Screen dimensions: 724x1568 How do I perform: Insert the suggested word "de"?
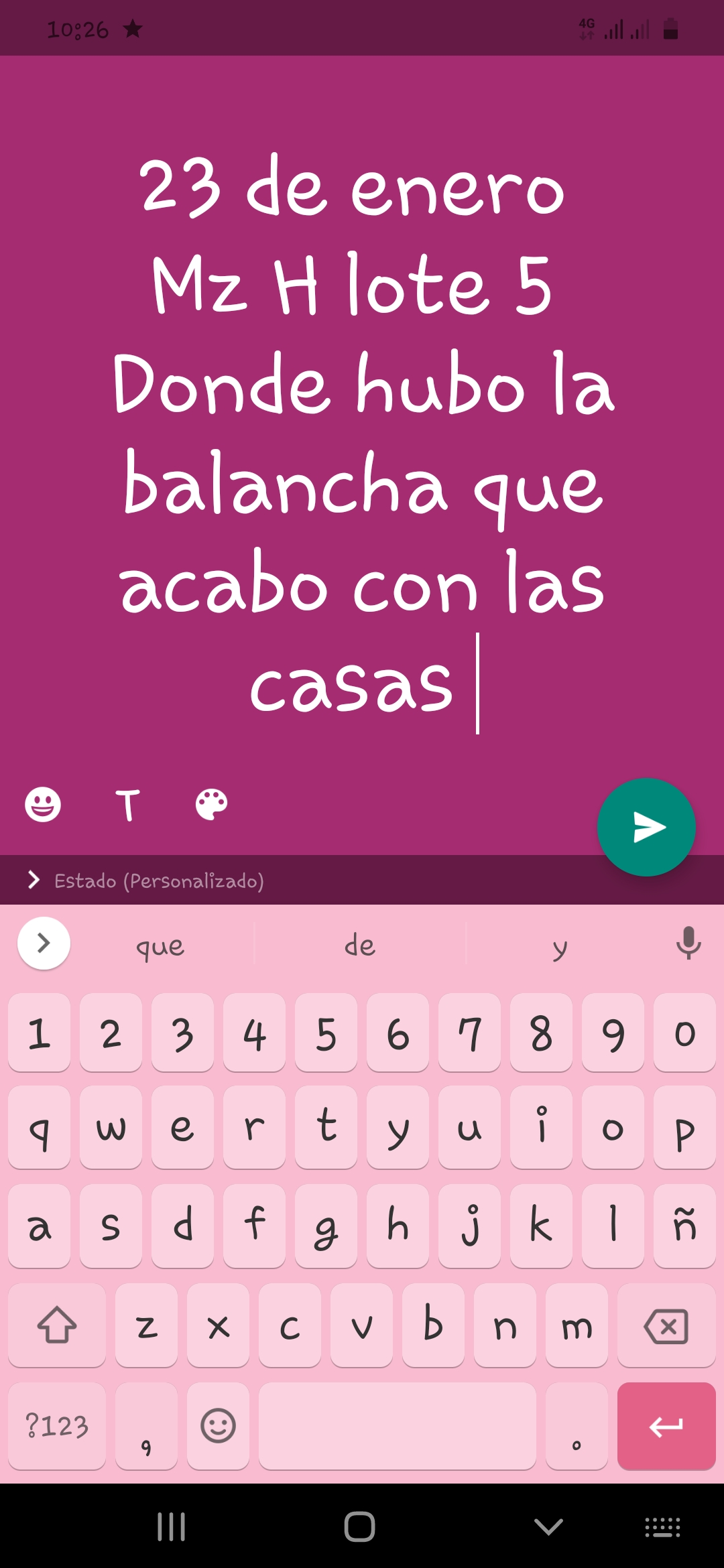tap(360, 945)
